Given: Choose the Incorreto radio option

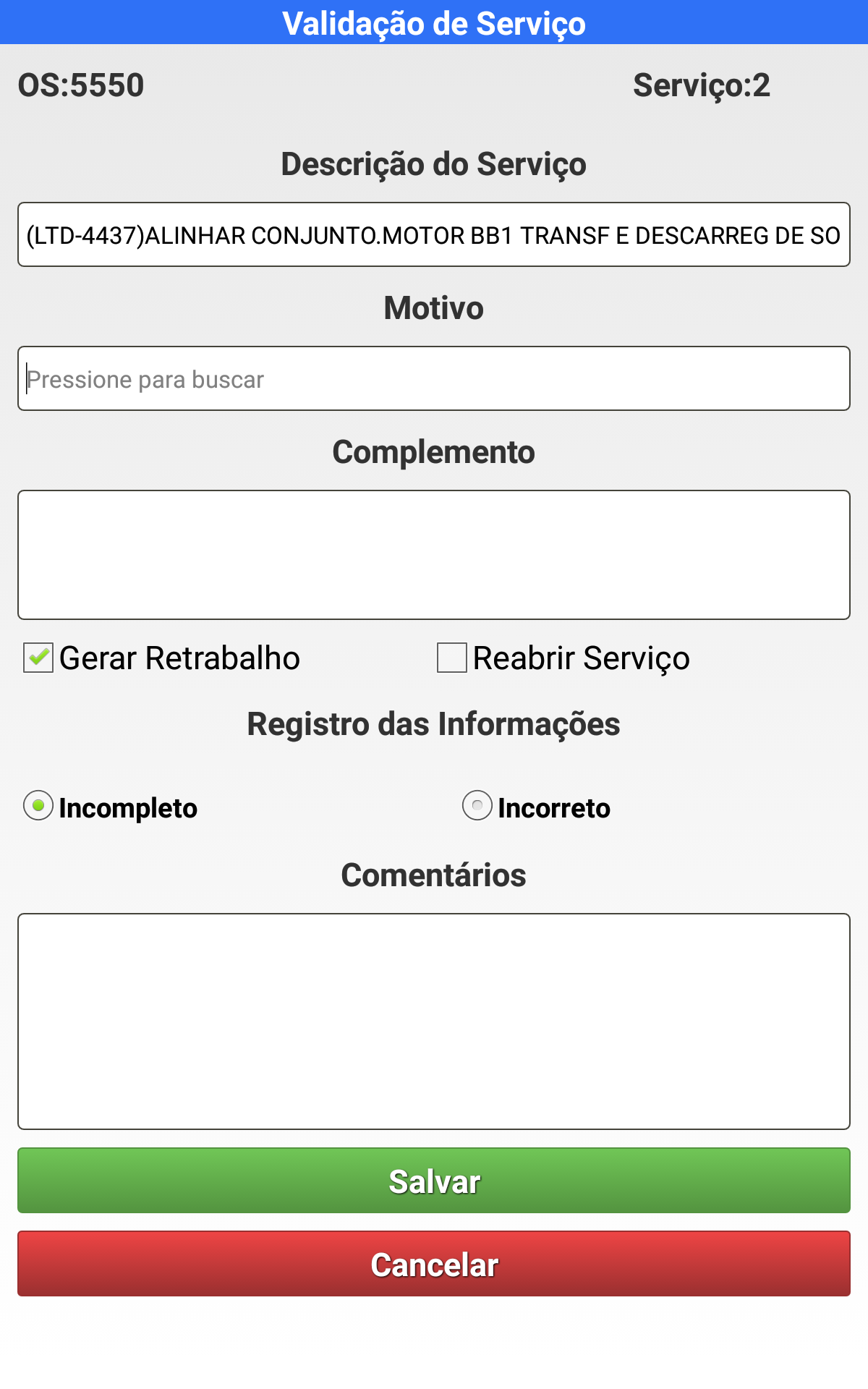Looking at the screenshot, I should point(477,806).
